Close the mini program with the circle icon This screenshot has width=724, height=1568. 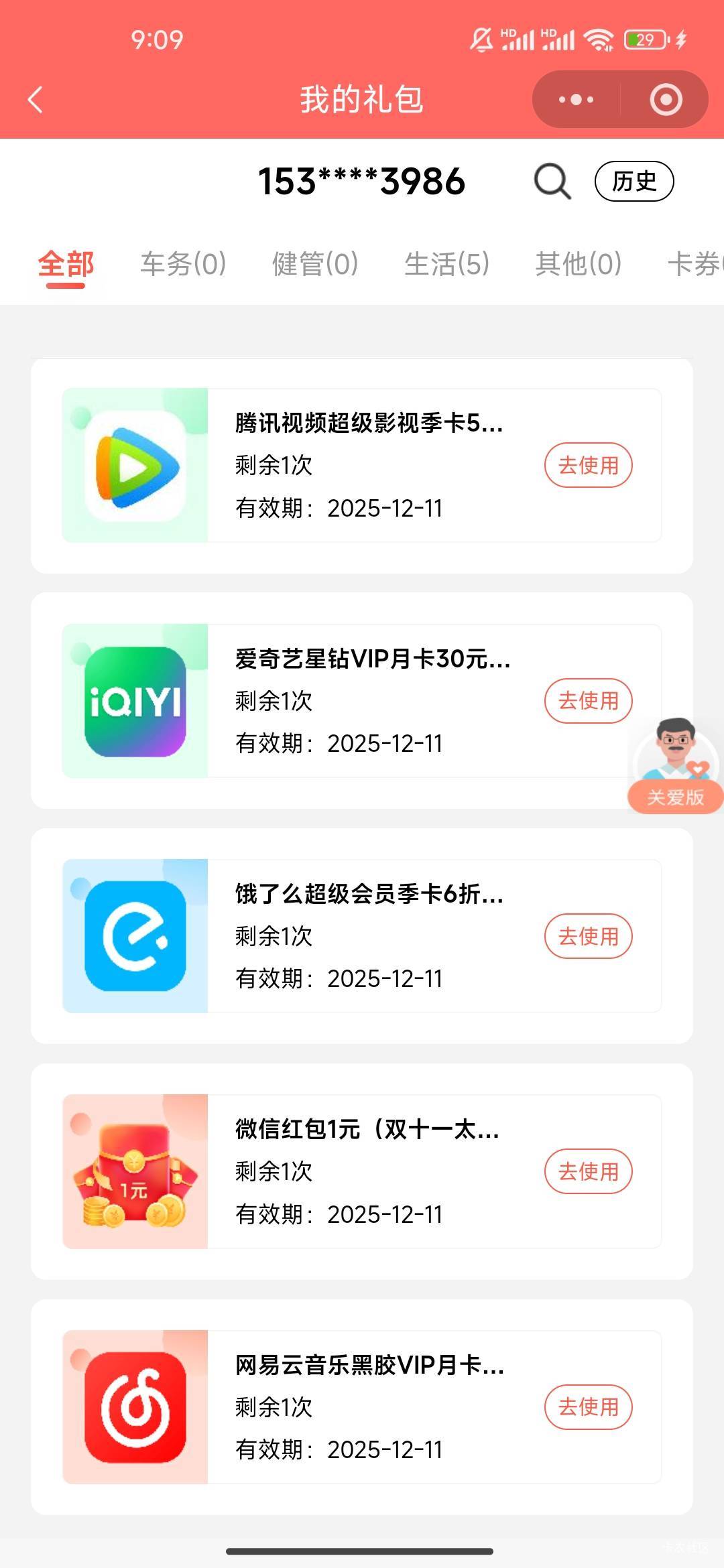665,100
